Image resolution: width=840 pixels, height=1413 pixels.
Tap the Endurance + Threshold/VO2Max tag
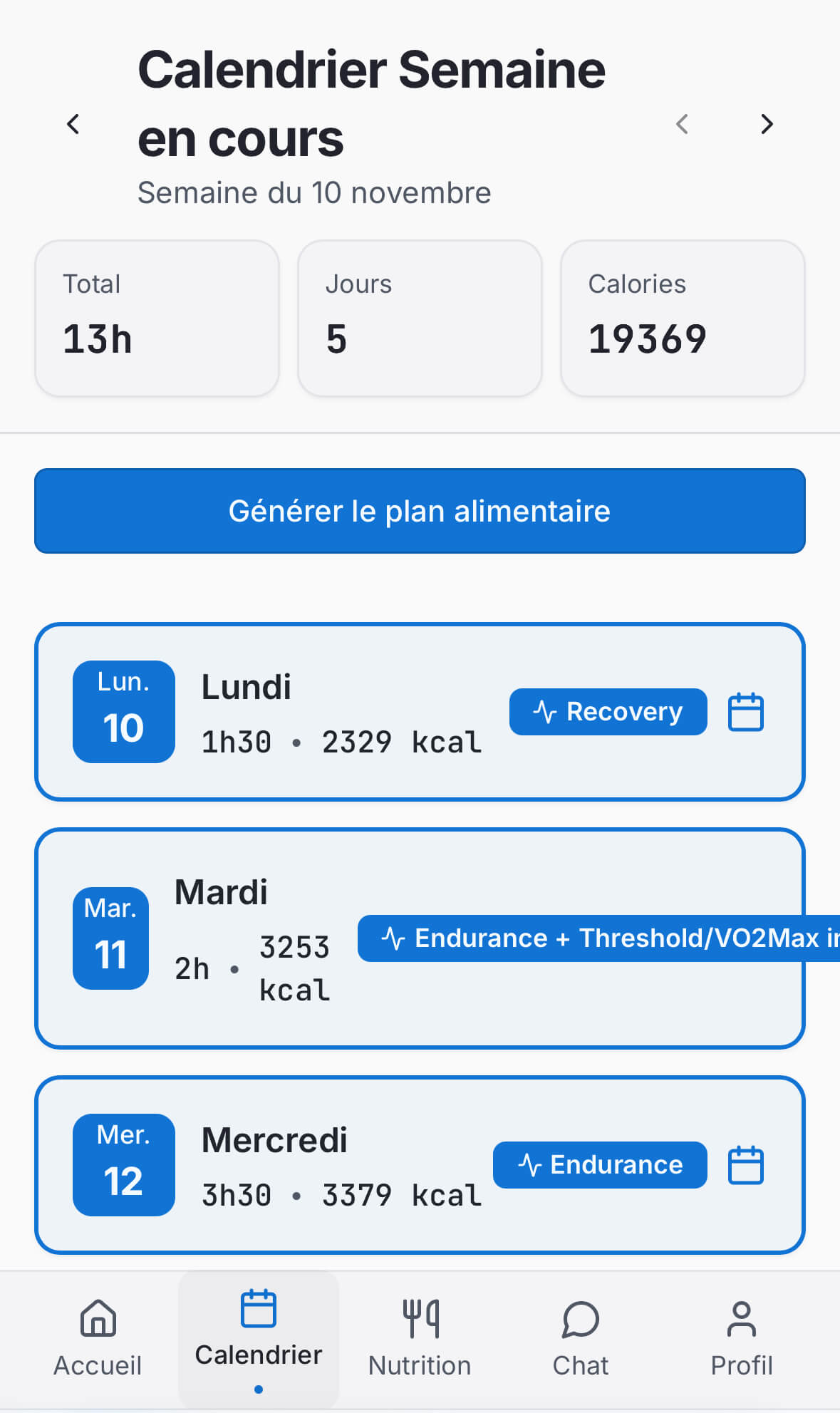(x=598, y=938)
